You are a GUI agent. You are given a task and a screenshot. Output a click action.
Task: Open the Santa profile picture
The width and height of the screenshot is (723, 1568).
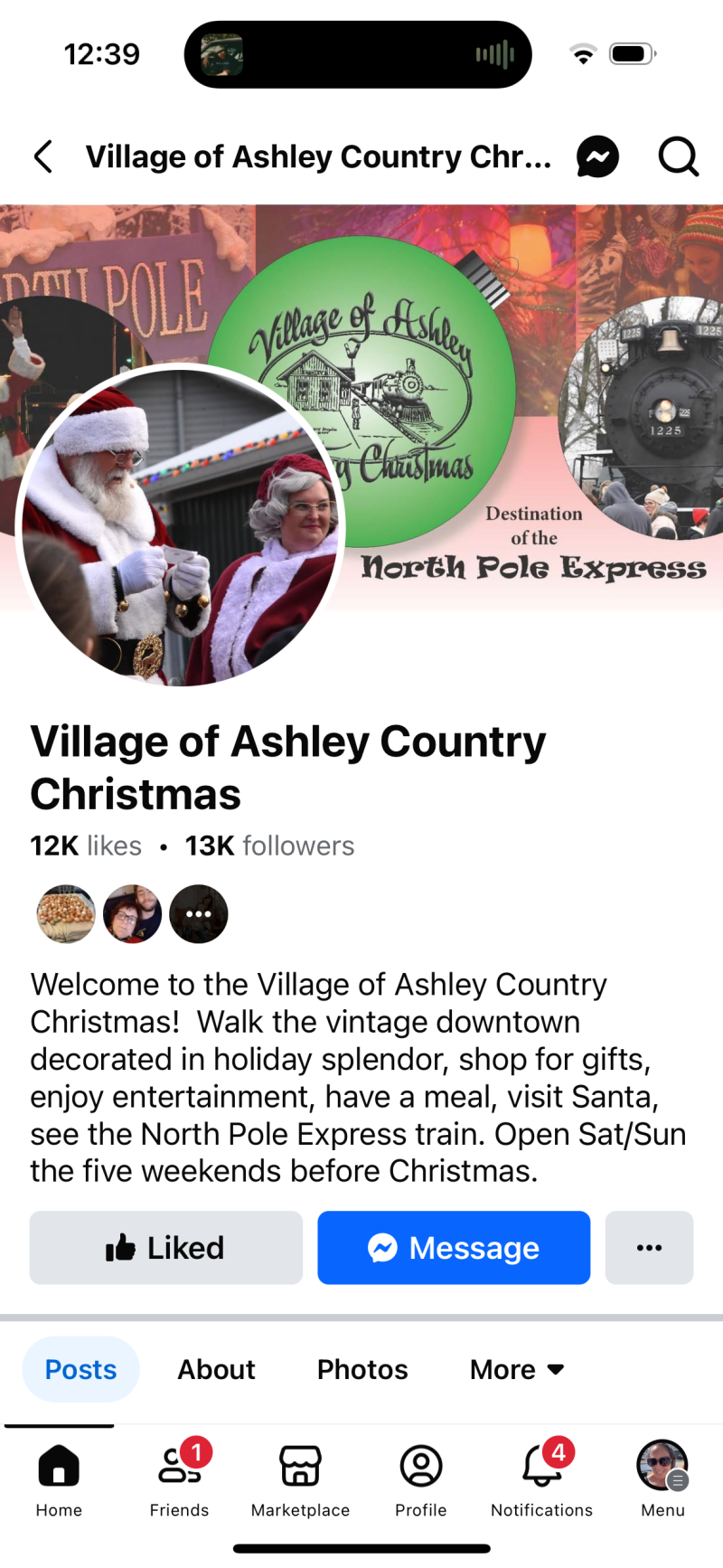pyautogui.click(x=181, y=524)
